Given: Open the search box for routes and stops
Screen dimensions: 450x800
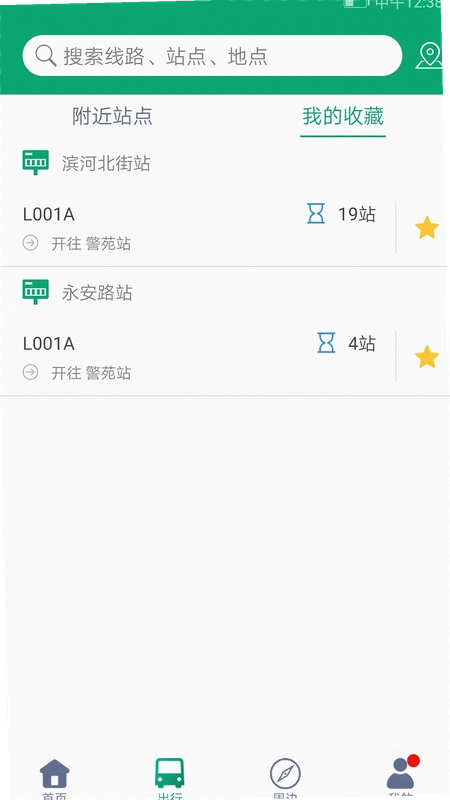Looking at the screenshot, I should pyautogui.click(x=212, y=56).
